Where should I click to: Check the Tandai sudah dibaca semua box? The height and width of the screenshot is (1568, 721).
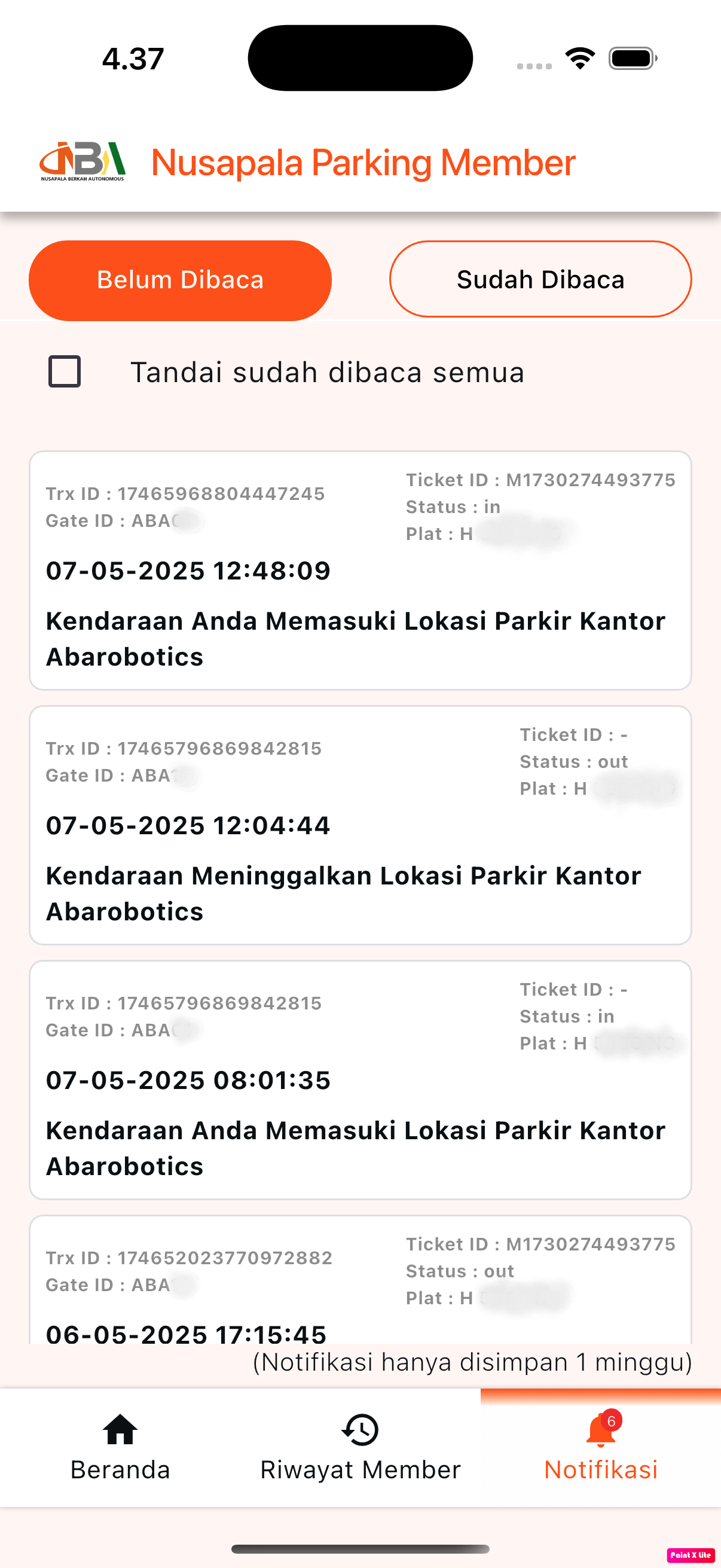pos(65,371)
